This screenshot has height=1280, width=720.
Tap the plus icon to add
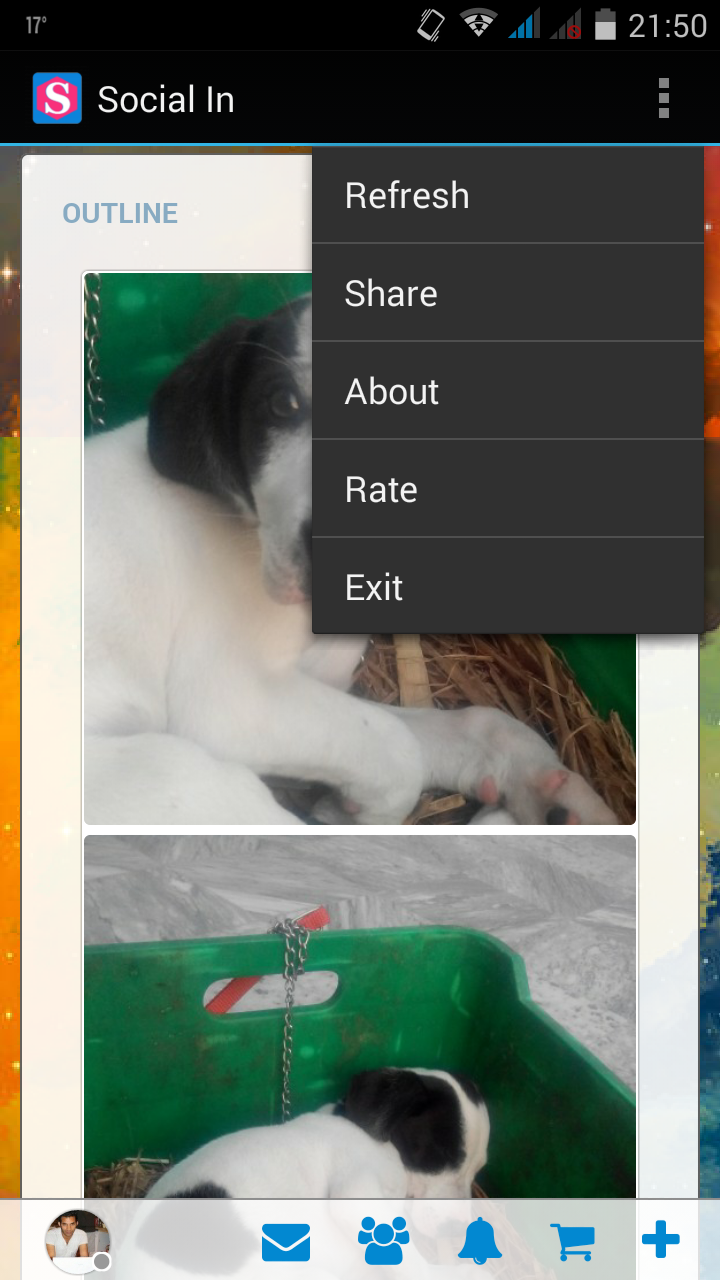pyautogui.click(x=661, y=1241)
